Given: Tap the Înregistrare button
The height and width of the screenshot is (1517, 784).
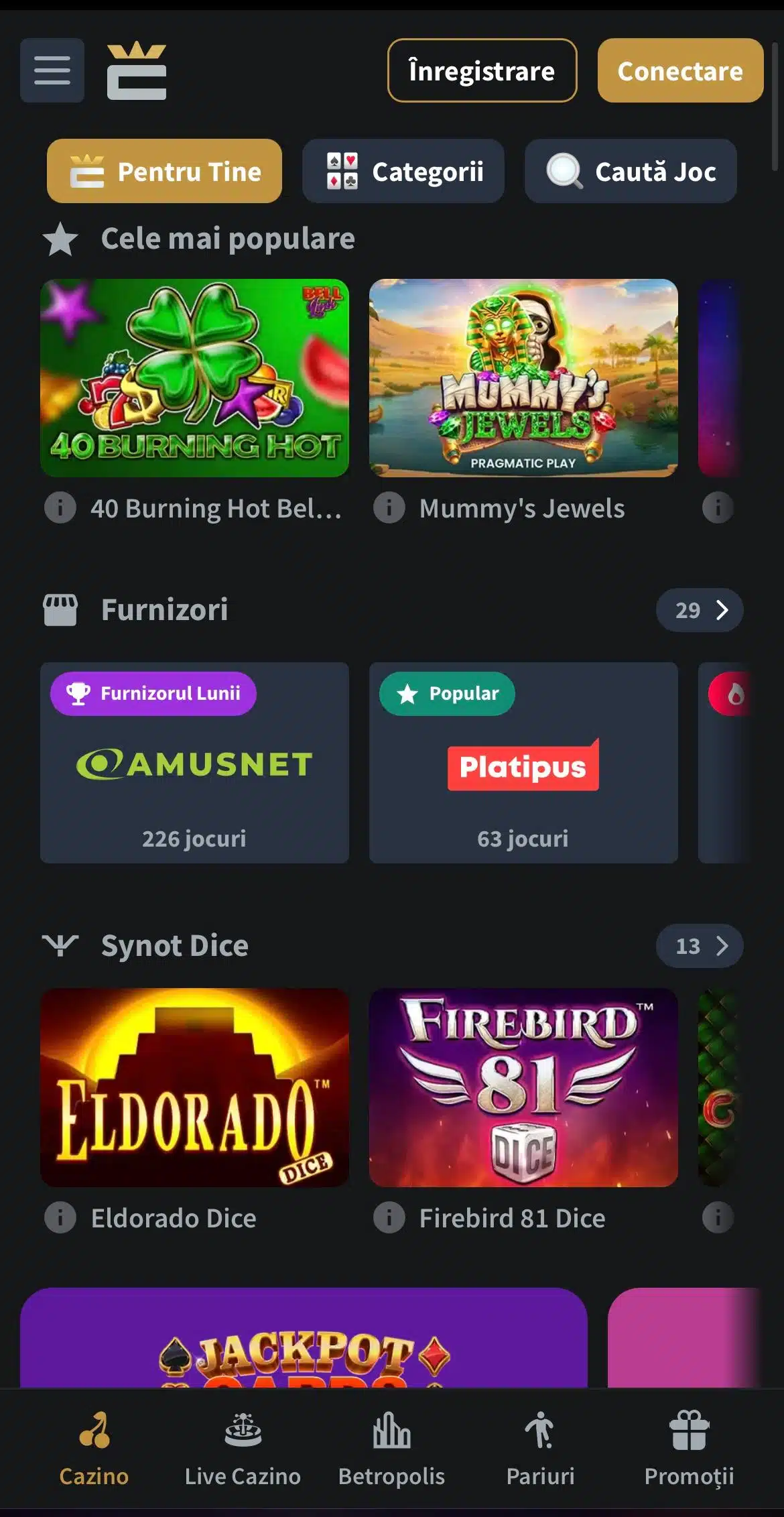Looking at the screenshot, I should pos(482,70).
